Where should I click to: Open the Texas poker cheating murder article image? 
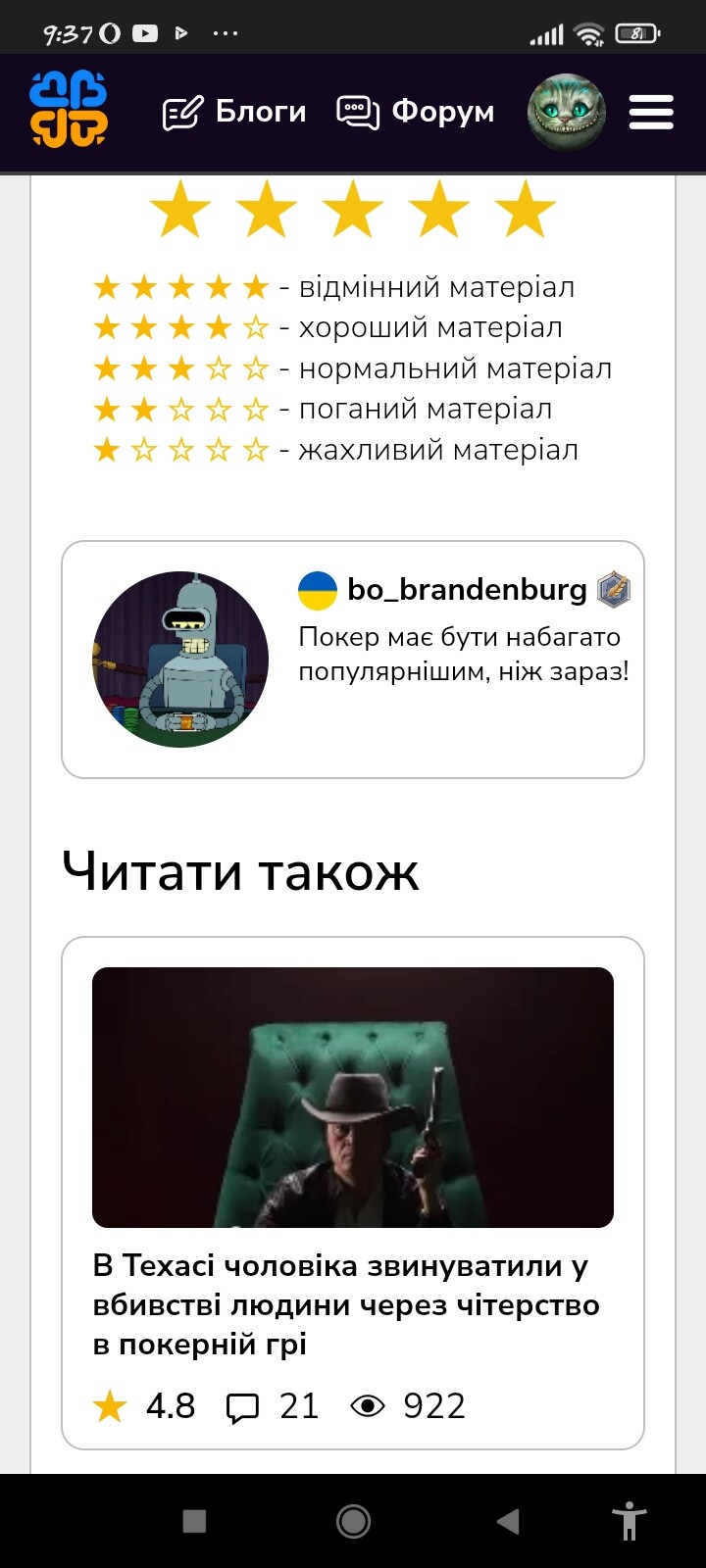[353, 1098]
